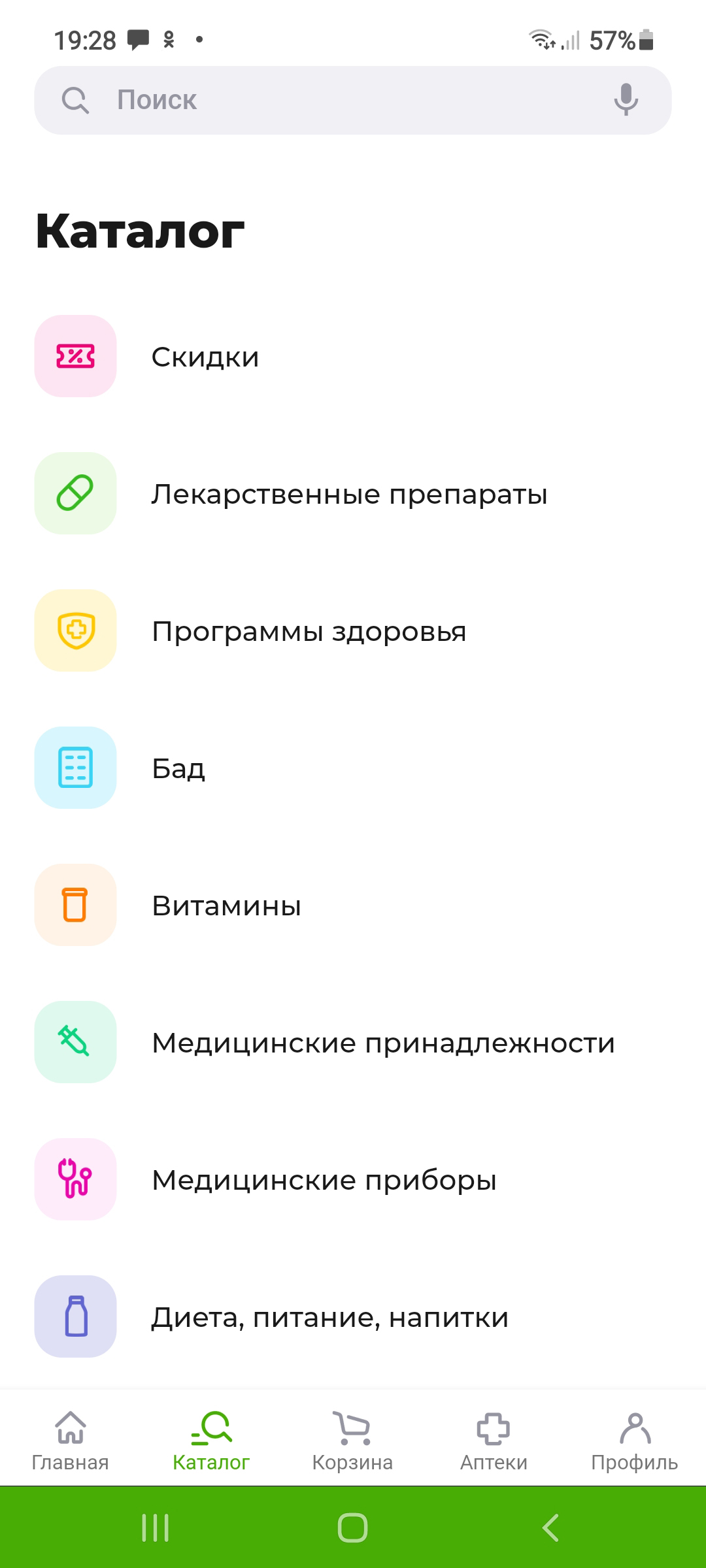Image resolution: width=706 pixels, height=1568 pixels.
Task: Browse the Витамины category
Action: (226, 906)
